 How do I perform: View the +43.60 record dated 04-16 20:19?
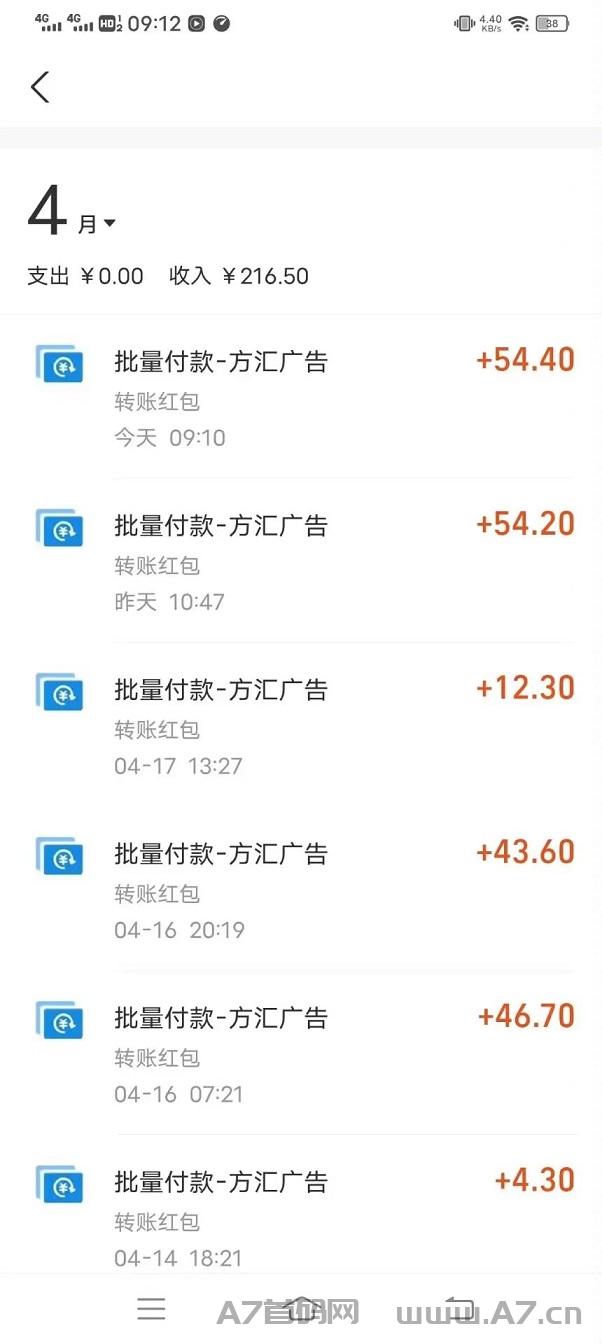[x=301, y=889]
